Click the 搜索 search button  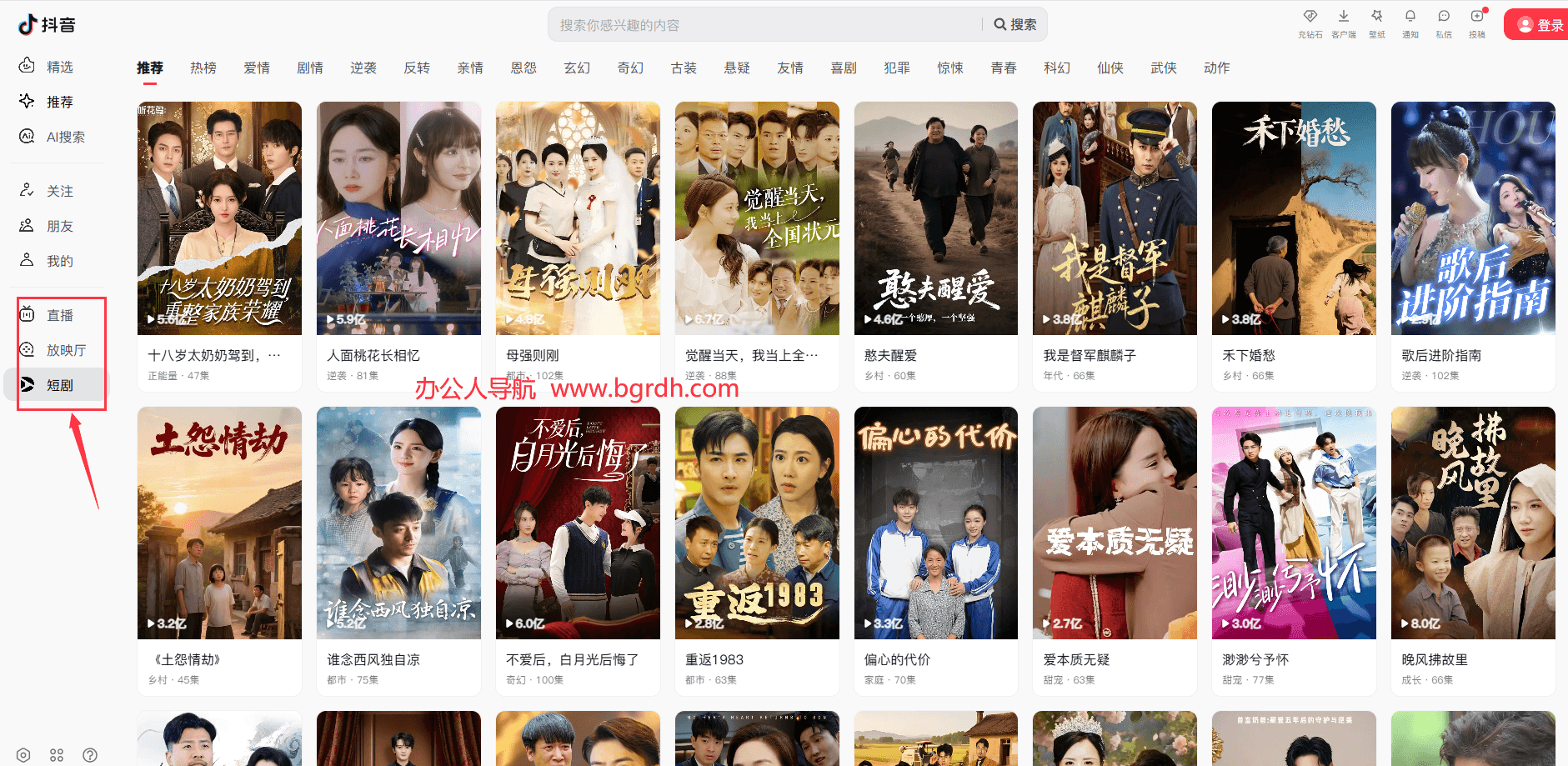click(x=1015, y=25)
